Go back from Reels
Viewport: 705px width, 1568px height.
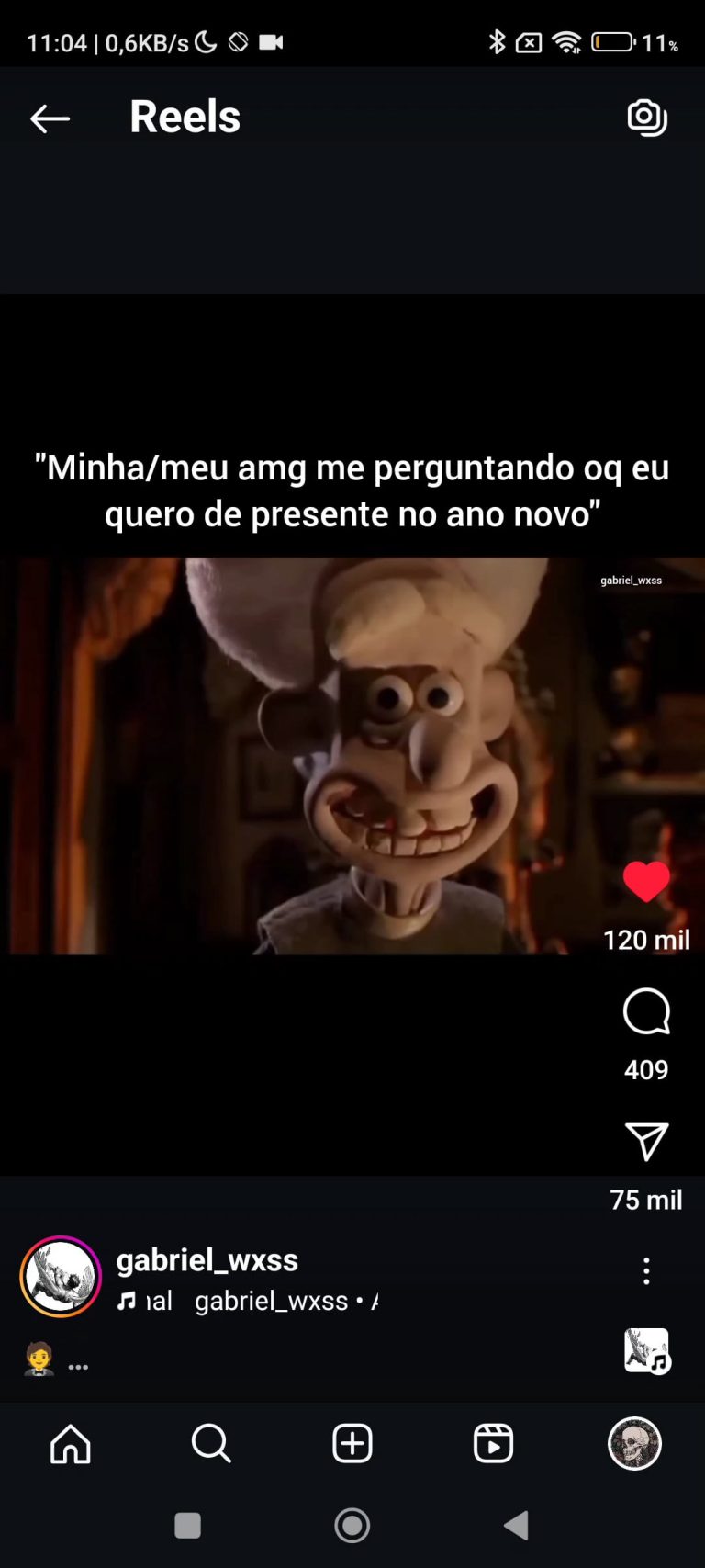click(x=50, y=118)
